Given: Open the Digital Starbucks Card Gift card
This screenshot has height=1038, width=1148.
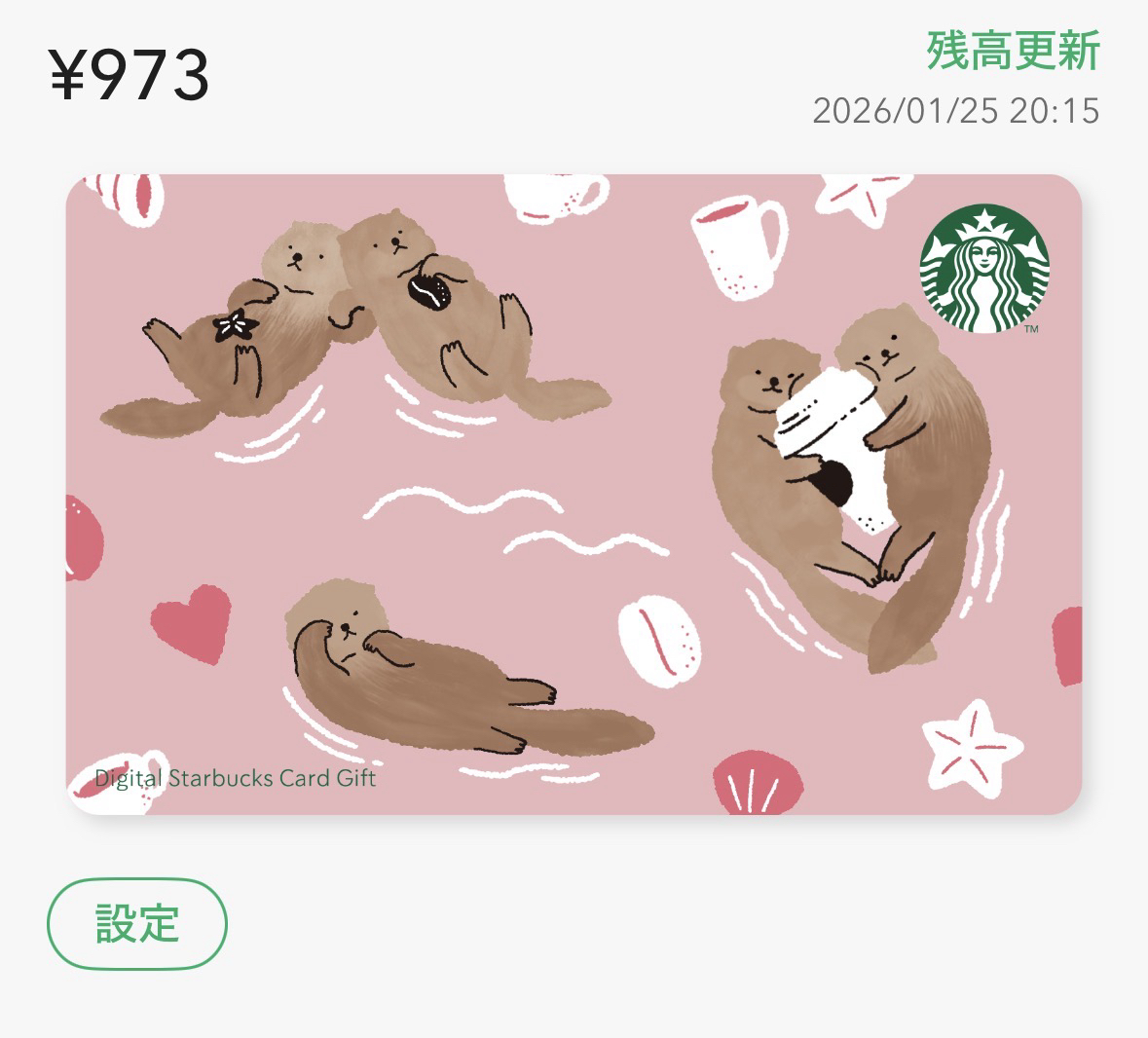Looking at the screenshot, I should 574,495.
